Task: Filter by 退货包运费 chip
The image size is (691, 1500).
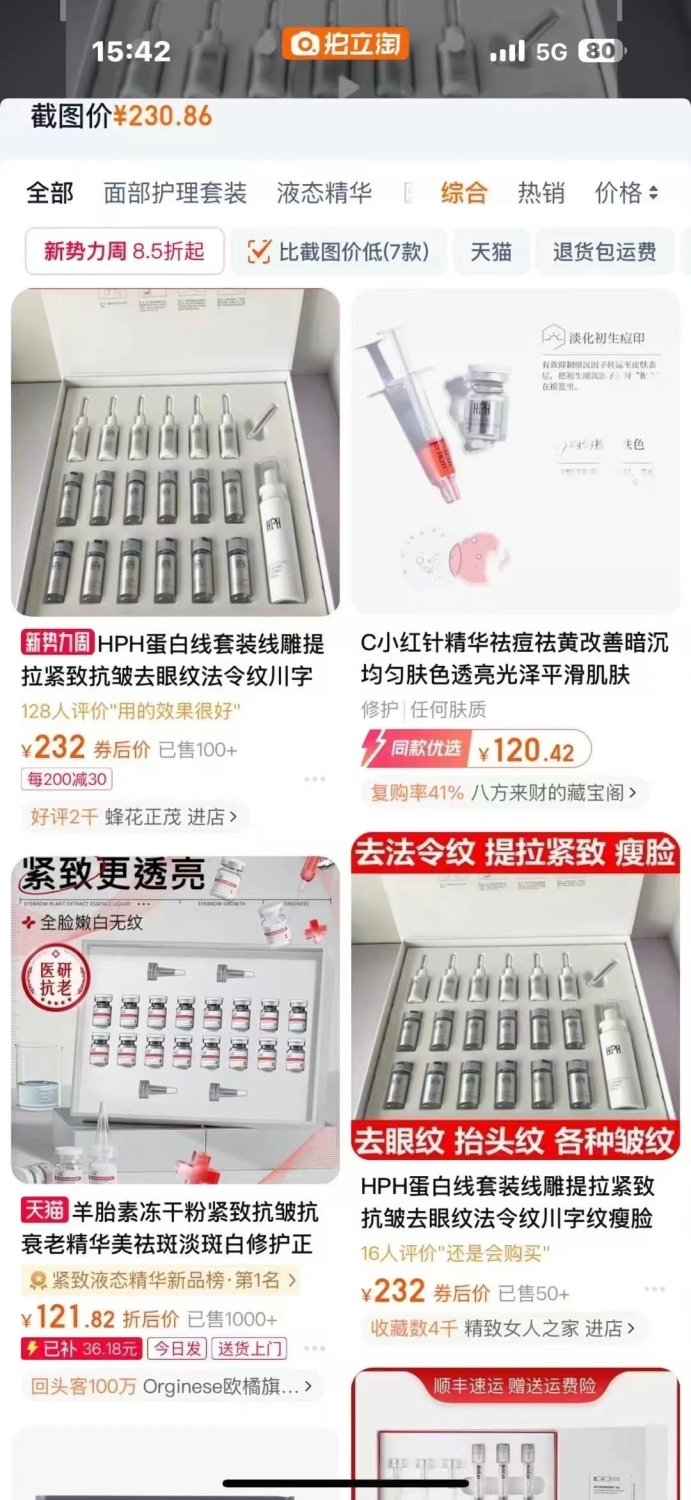Action: [605, 252]
